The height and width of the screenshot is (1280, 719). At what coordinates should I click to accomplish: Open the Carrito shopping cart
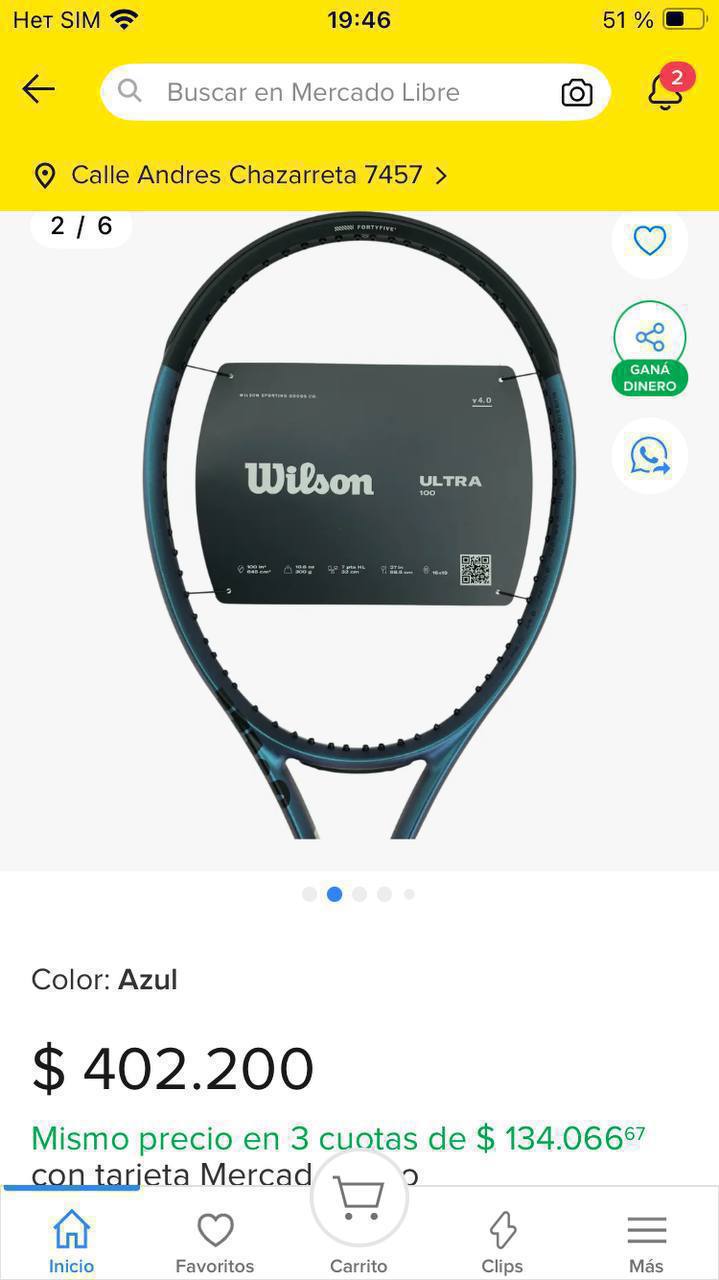pos(359,1215)
